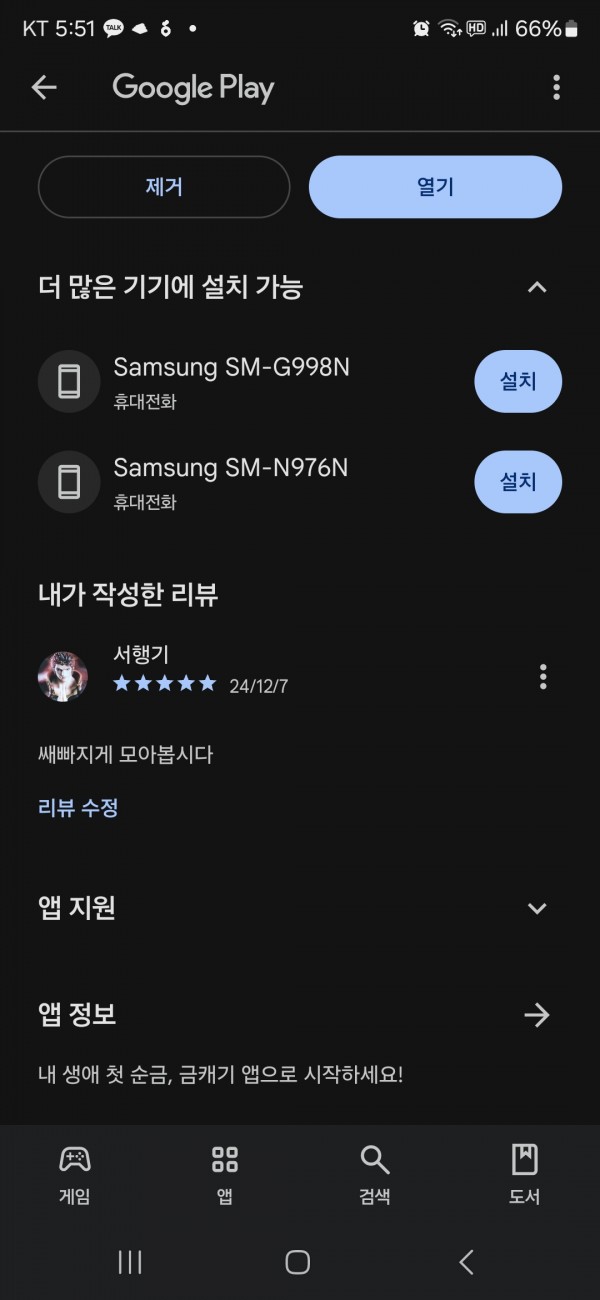The height and width of the screenshot is (1300, 600).
Task: Open options menu for 서행기's review
Action: tap(543, 677)
